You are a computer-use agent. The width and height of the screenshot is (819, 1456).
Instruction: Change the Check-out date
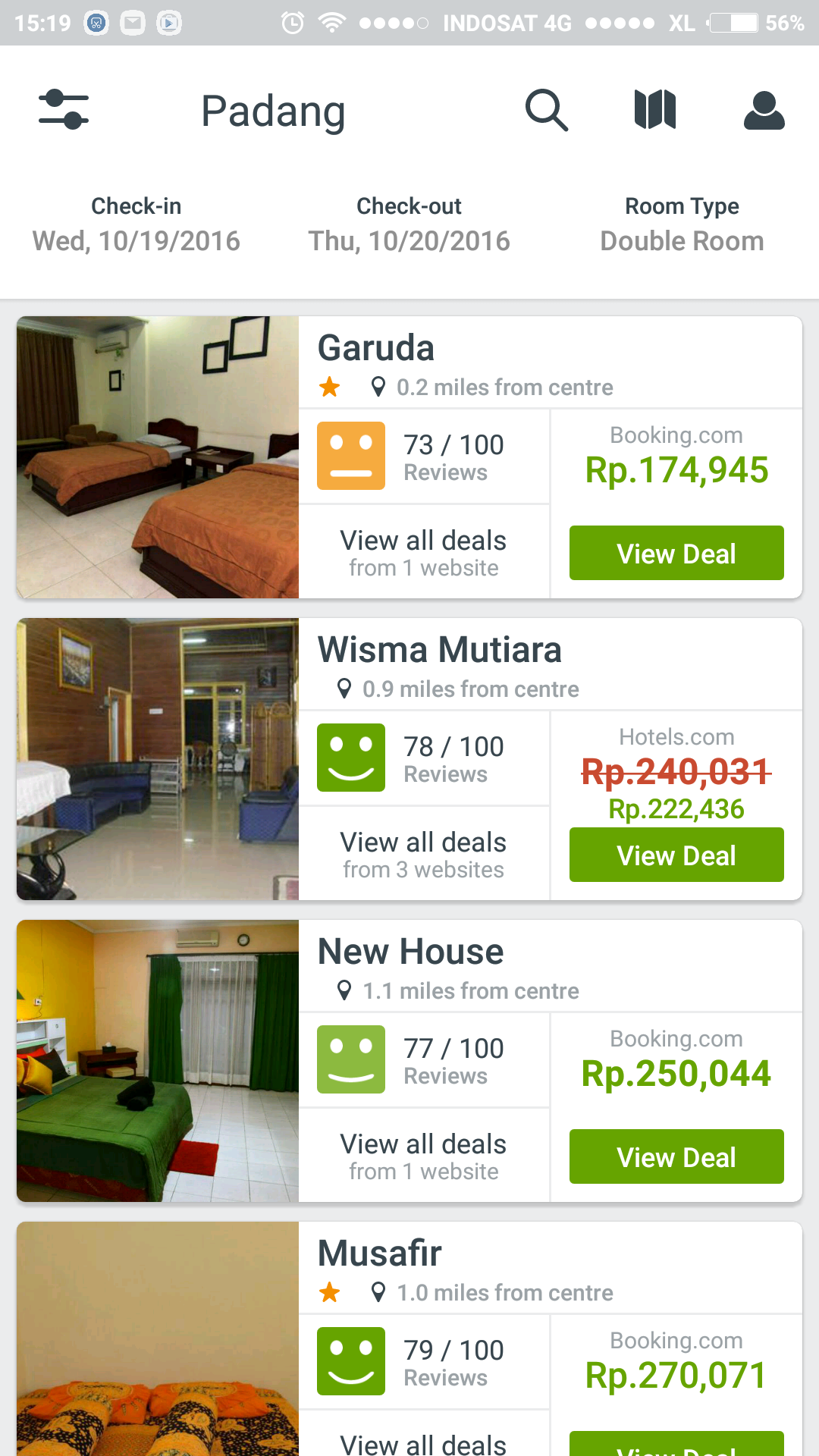pos(409,225)
